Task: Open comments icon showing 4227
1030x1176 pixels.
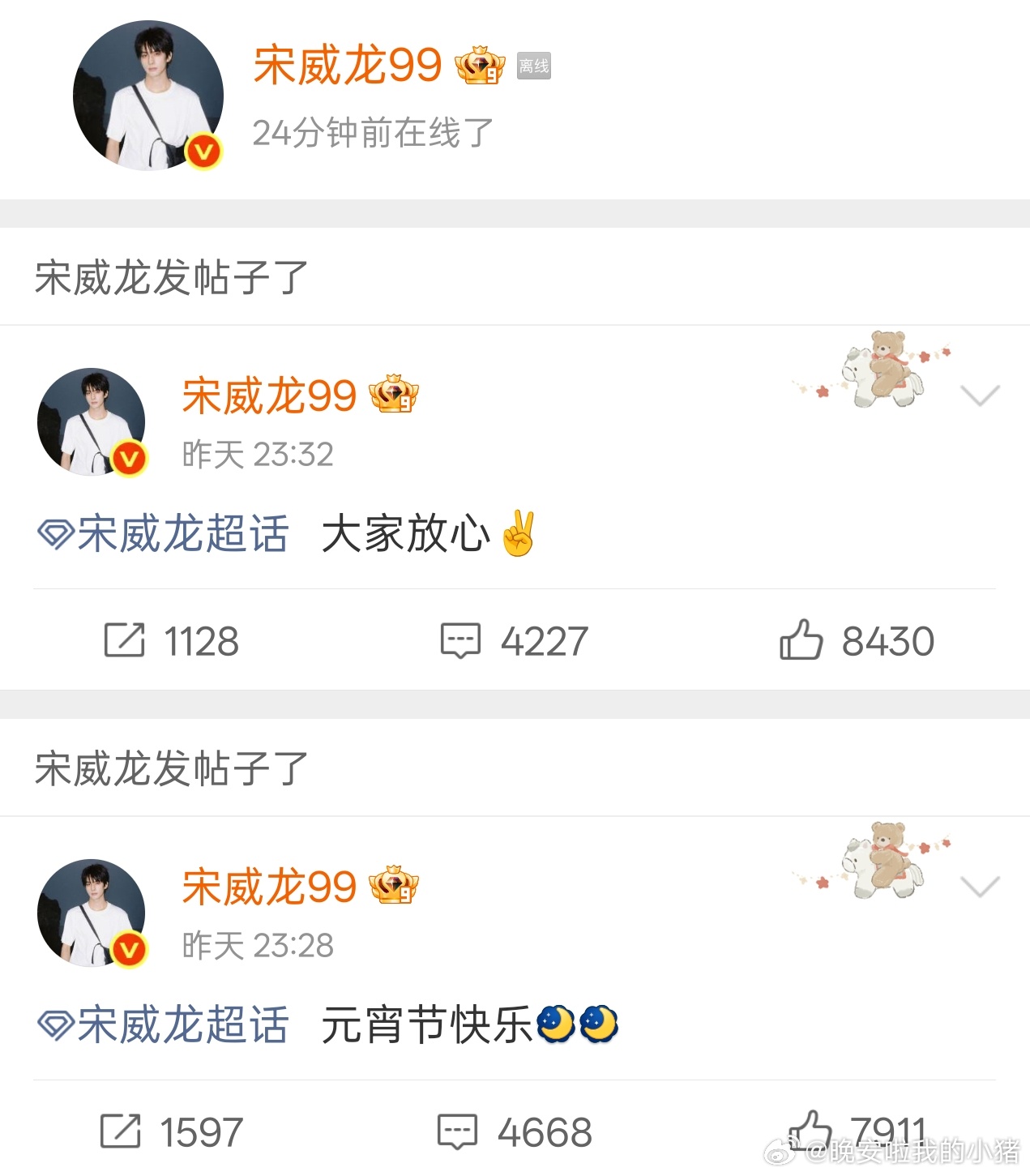Action: 459,640
